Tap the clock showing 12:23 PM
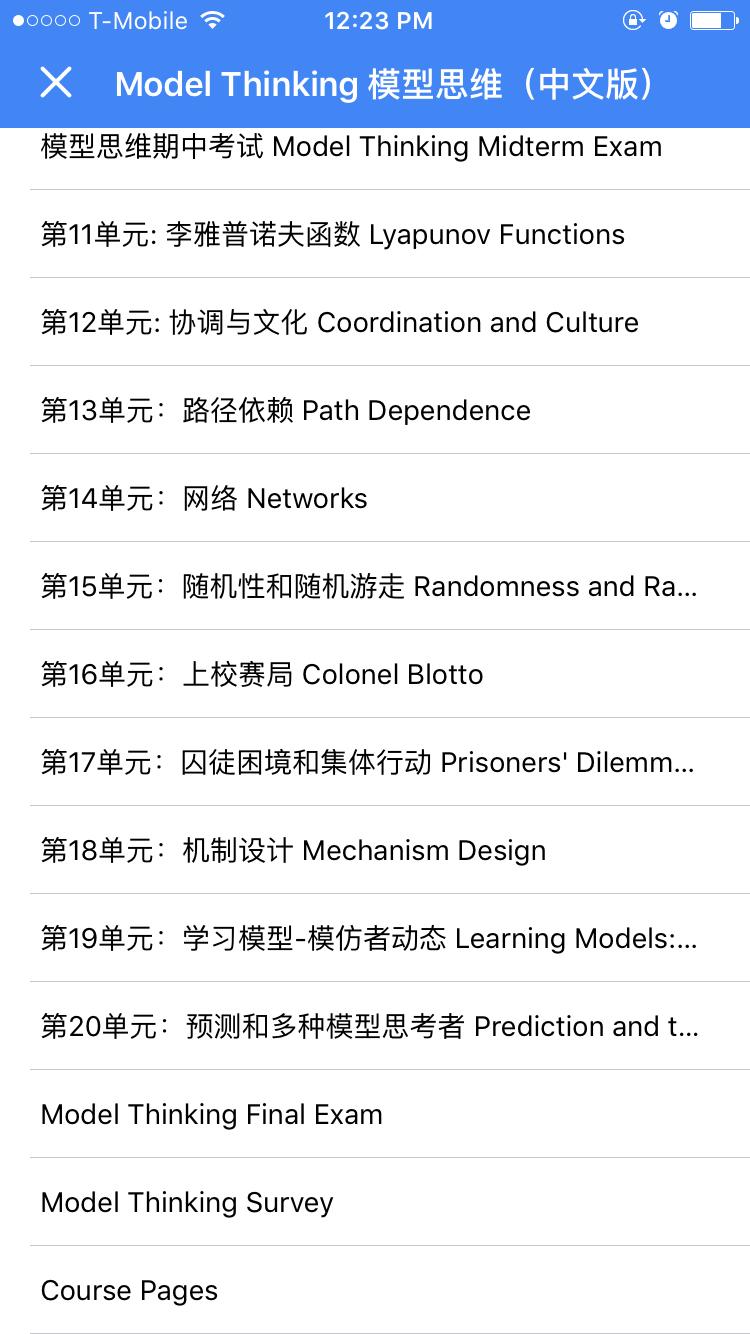 (x=378, y=19)
